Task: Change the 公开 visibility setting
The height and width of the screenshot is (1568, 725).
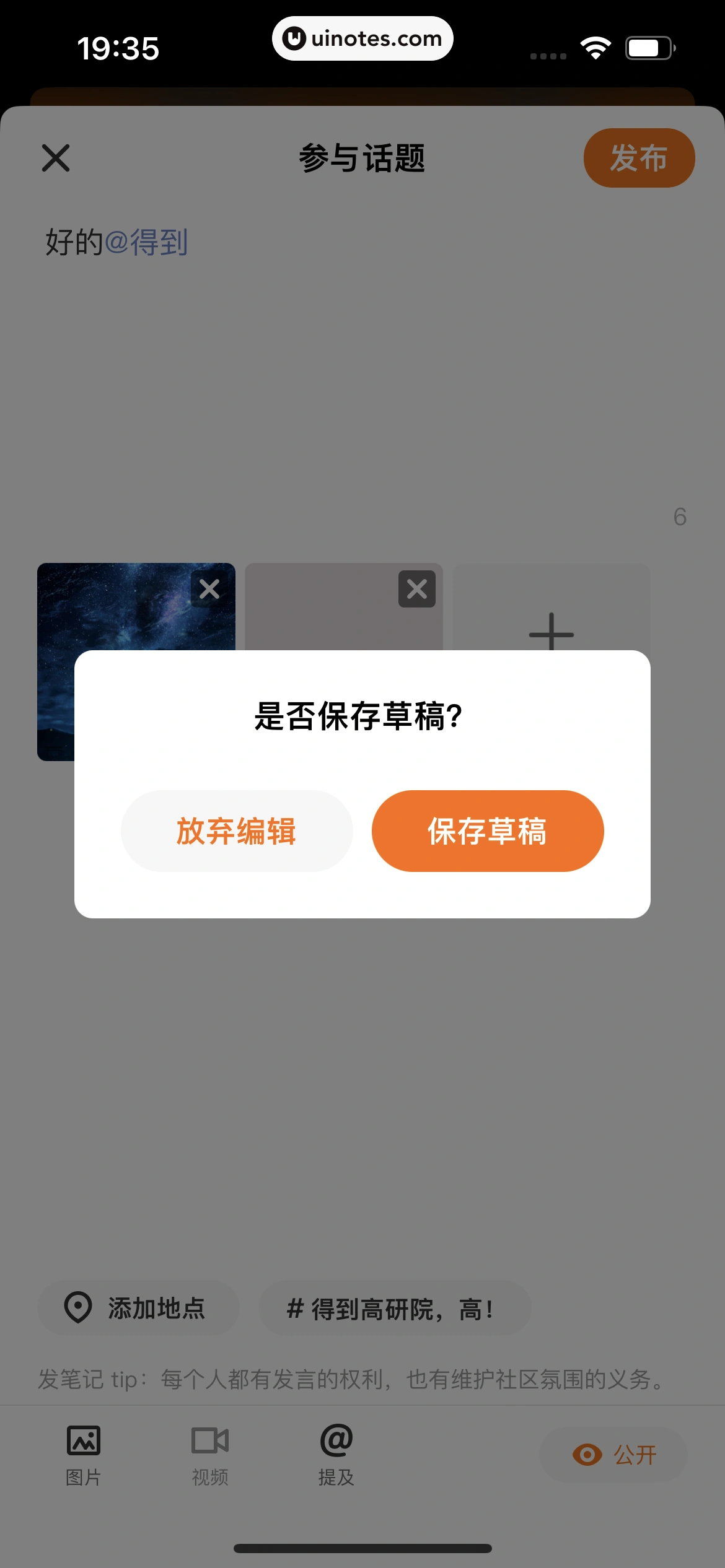Action: (613, 1455)
